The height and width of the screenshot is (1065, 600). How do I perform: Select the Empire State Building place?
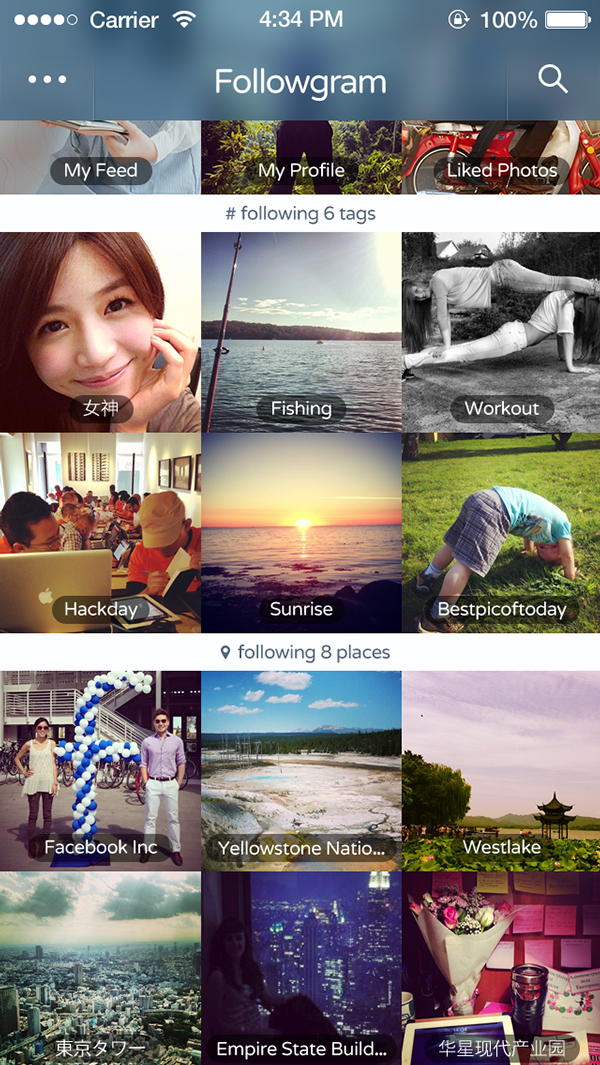click(x=301, y=969)
